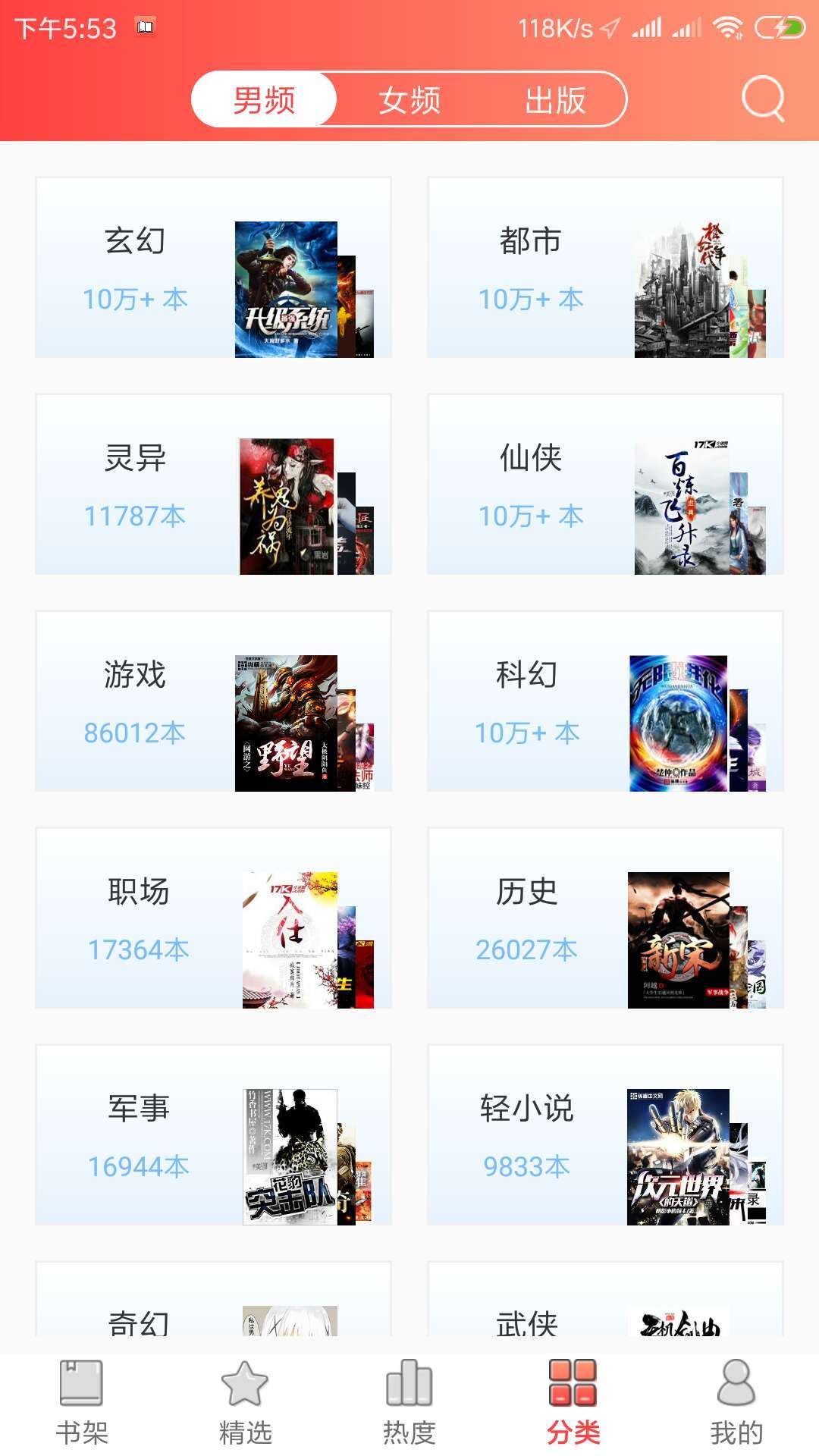Switch to the 出版 tab
The height and width of the screenshot is (1456, 819).
pos(555,99)
